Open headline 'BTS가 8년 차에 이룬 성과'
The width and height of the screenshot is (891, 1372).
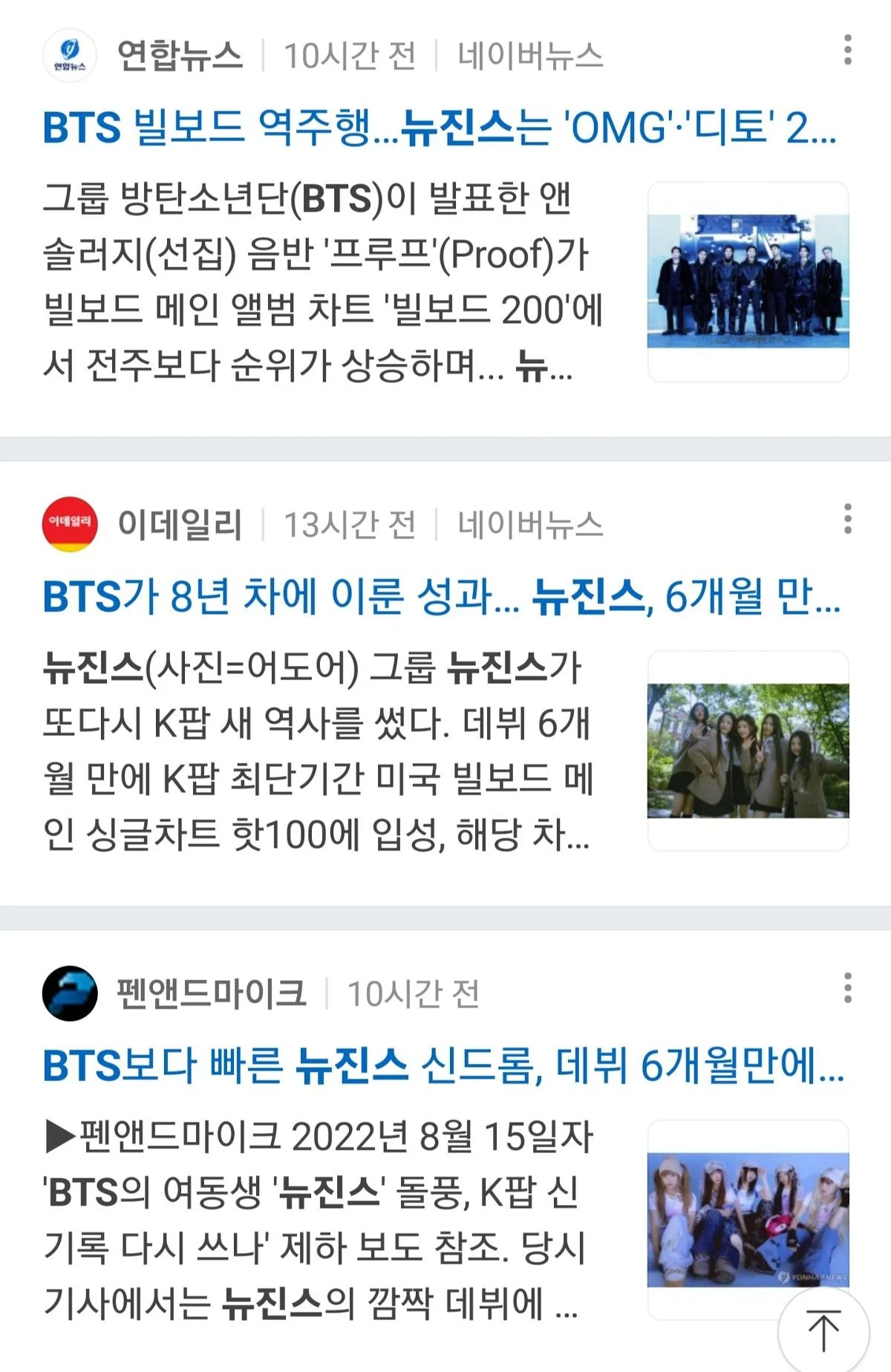click(x=441, y=597)
